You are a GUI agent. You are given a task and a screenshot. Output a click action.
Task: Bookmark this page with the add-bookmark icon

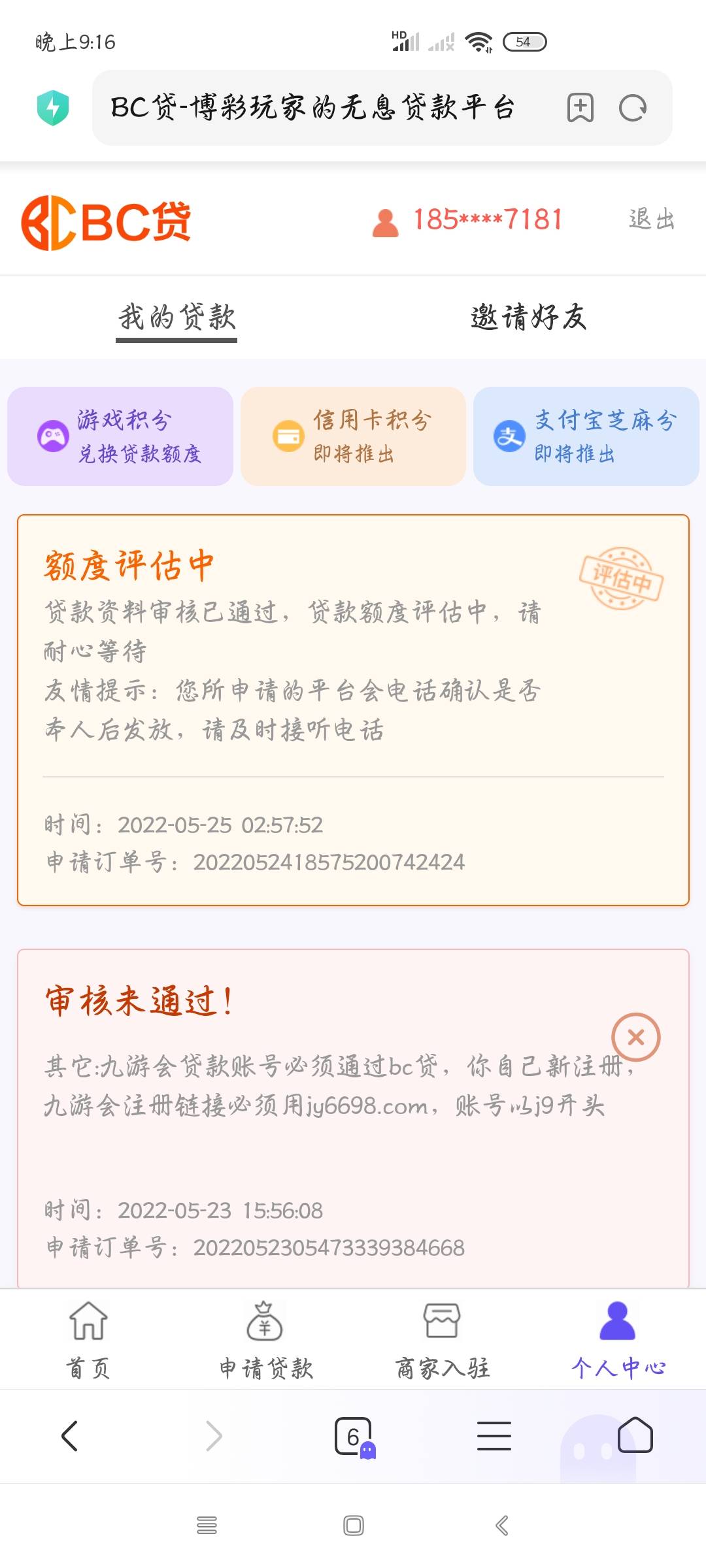click(x=580, y=108)
